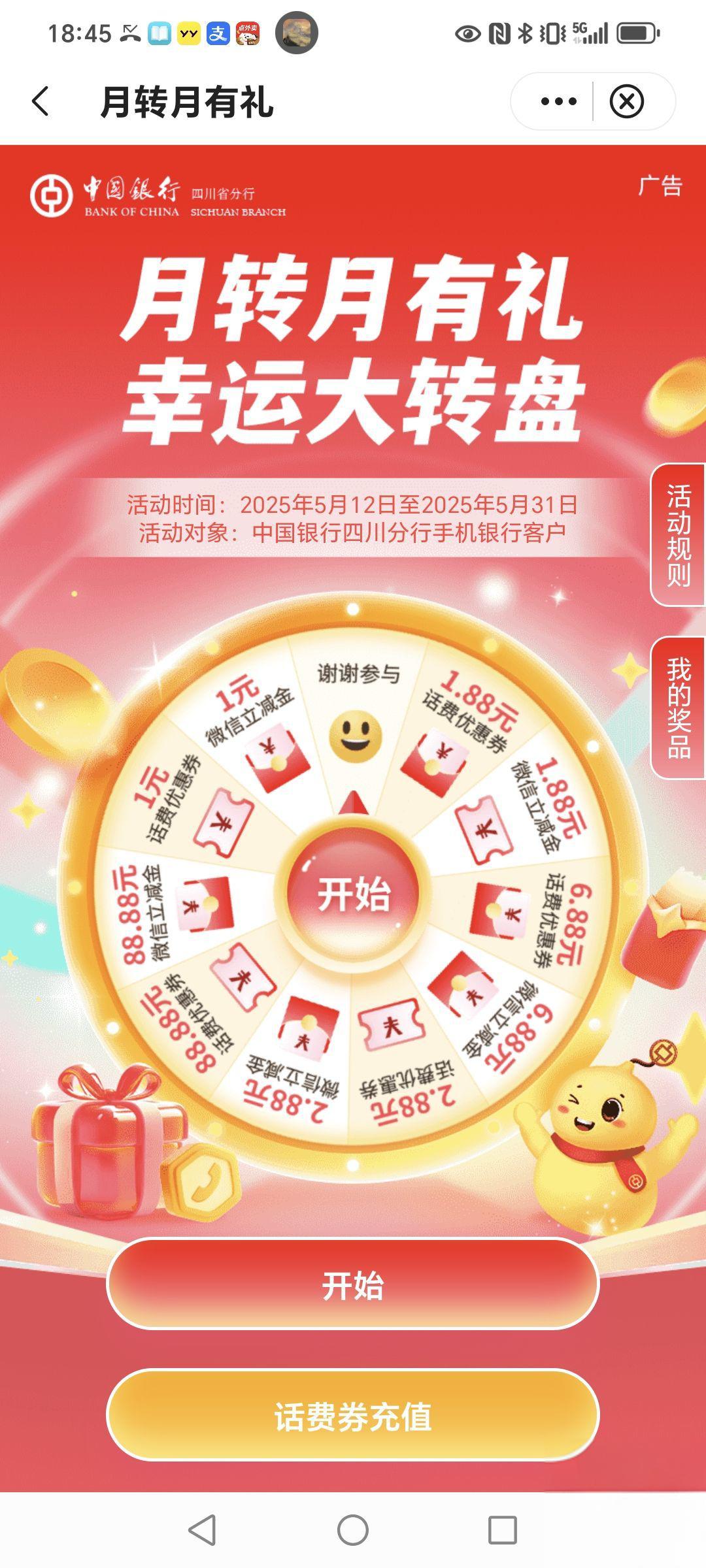View 我的奖品 side tab
The width and height of the screenshot is (706, 1568).
679,708
